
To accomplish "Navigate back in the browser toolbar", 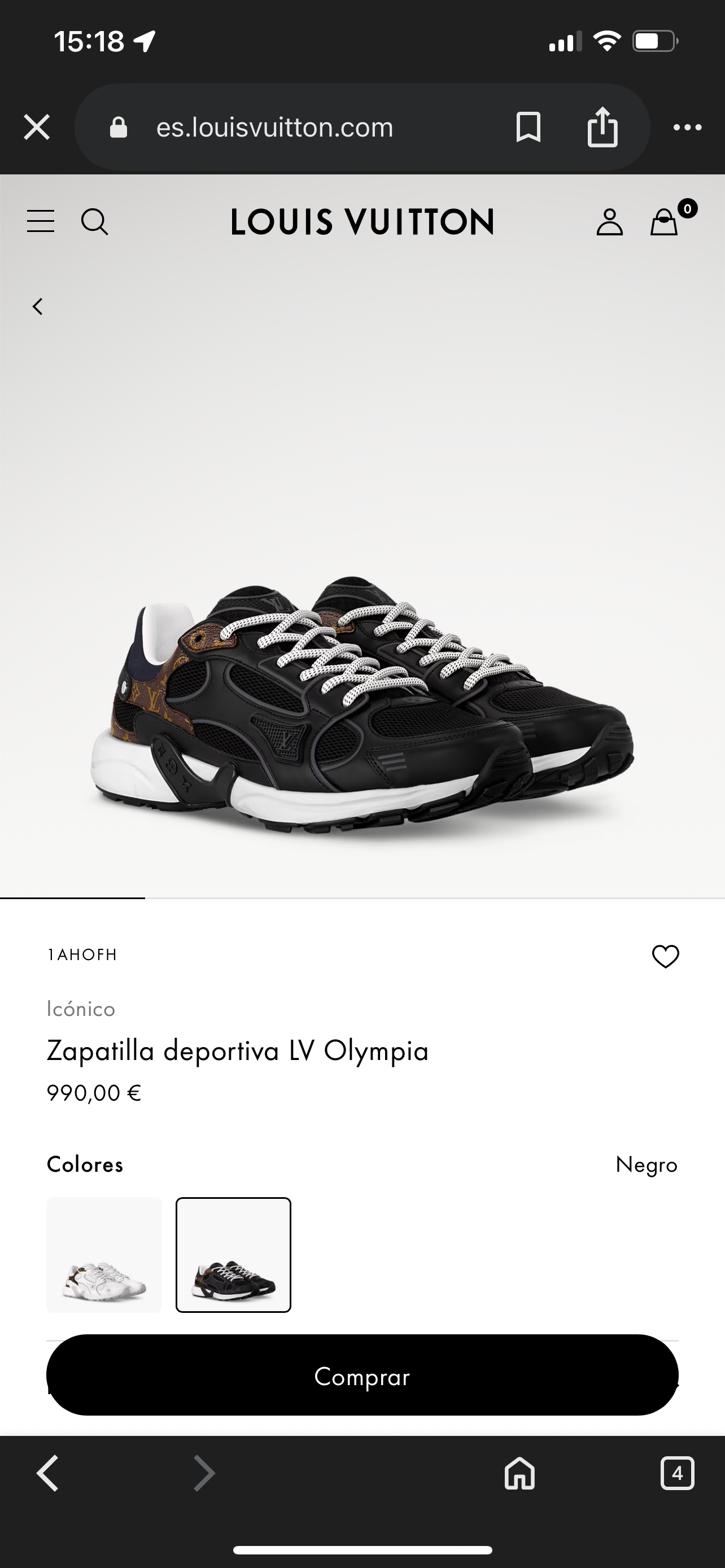I will [47, 1474].
